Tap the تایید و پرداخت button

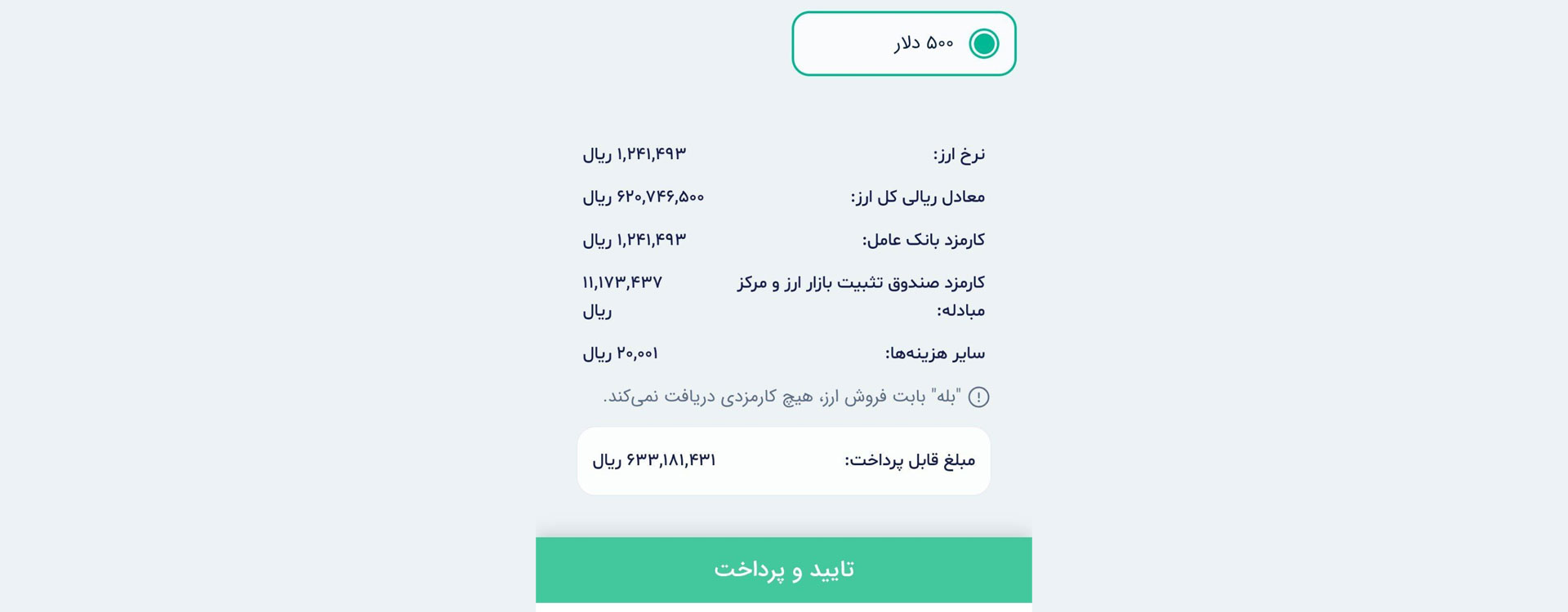pos(783,570)
